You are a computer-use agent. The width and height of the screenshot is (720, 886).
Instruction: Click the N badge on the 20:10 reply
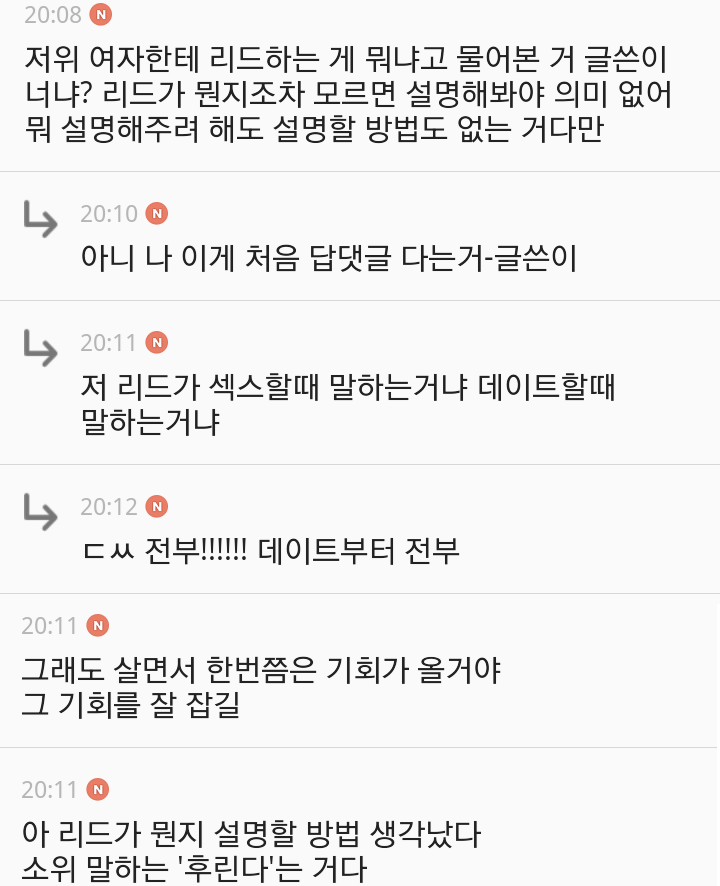click(155, 213)
